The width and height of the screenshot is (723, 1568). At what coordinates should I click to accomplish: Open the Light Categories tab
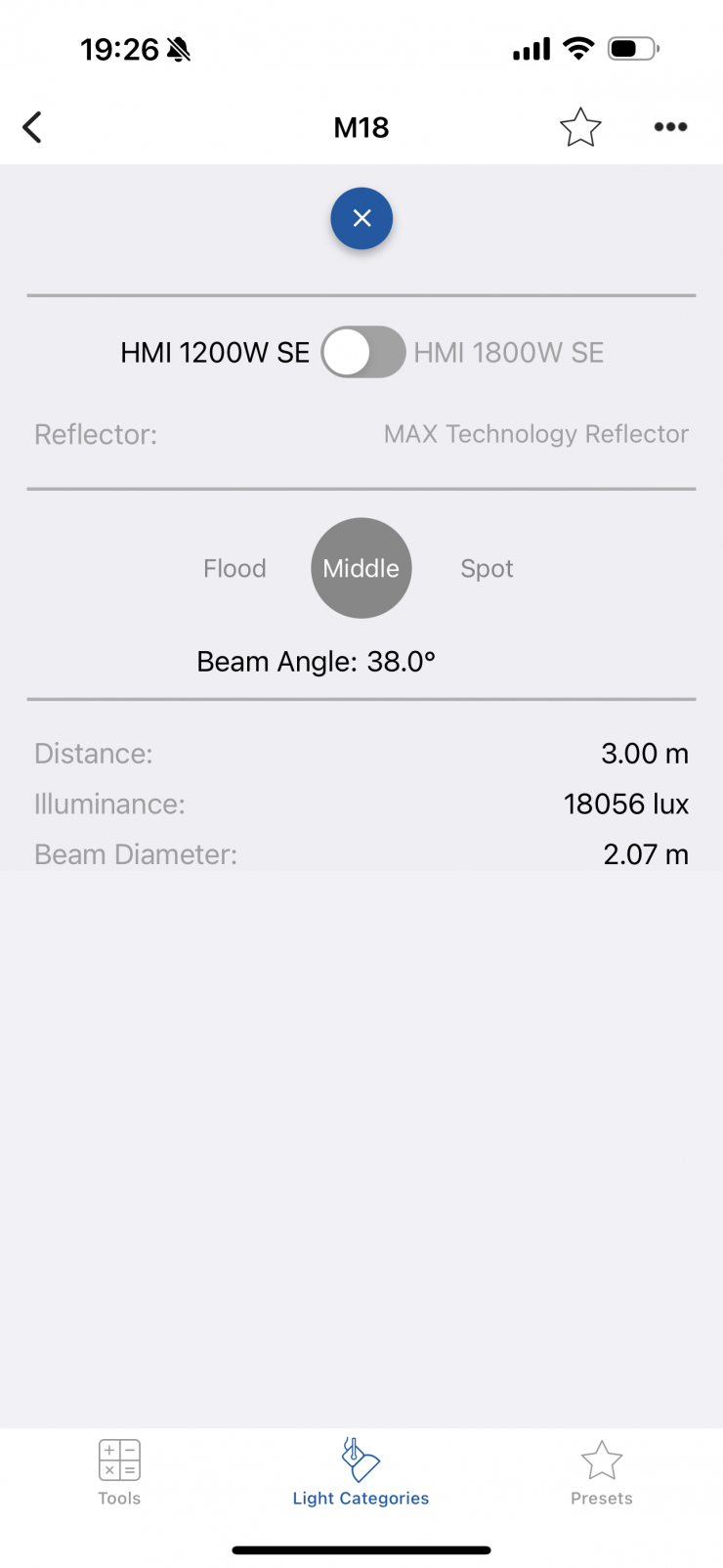(x=361, y=1472)
